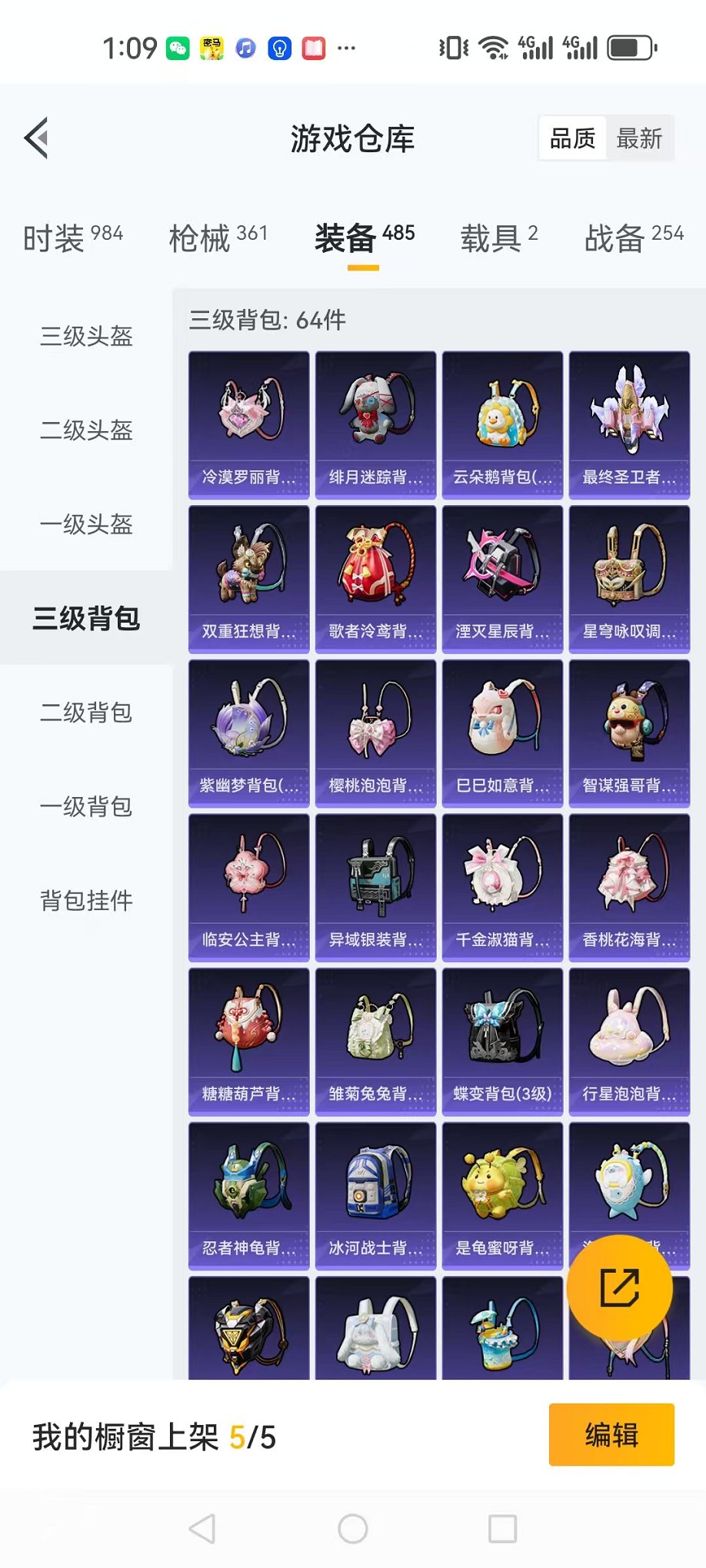Sort by 品质
The height and width of the screenshot is (1568, 706).
pos(573,138)
